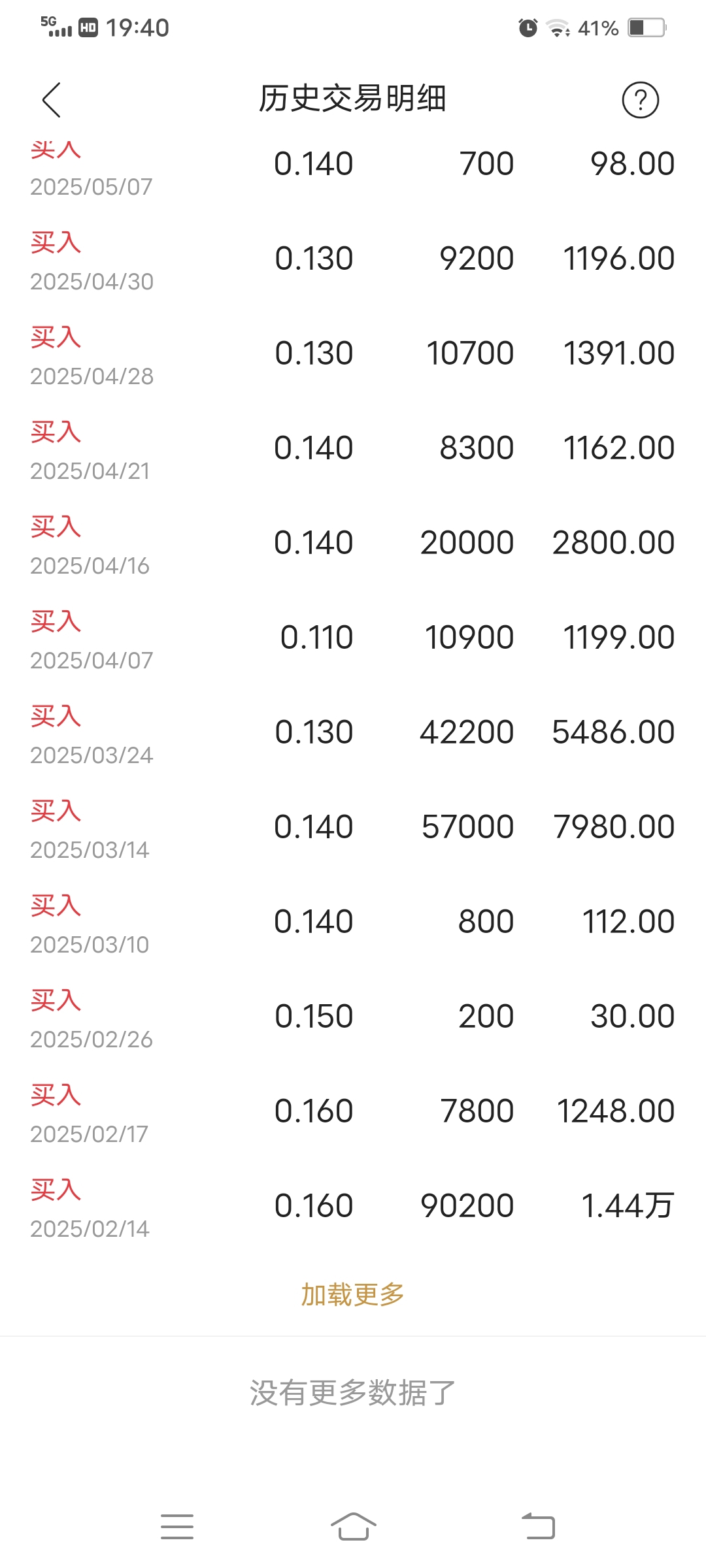Open the 2025/03/14 买入 transaction row
This screenshot has width=706, height=1568.
[x=353, y=828]
